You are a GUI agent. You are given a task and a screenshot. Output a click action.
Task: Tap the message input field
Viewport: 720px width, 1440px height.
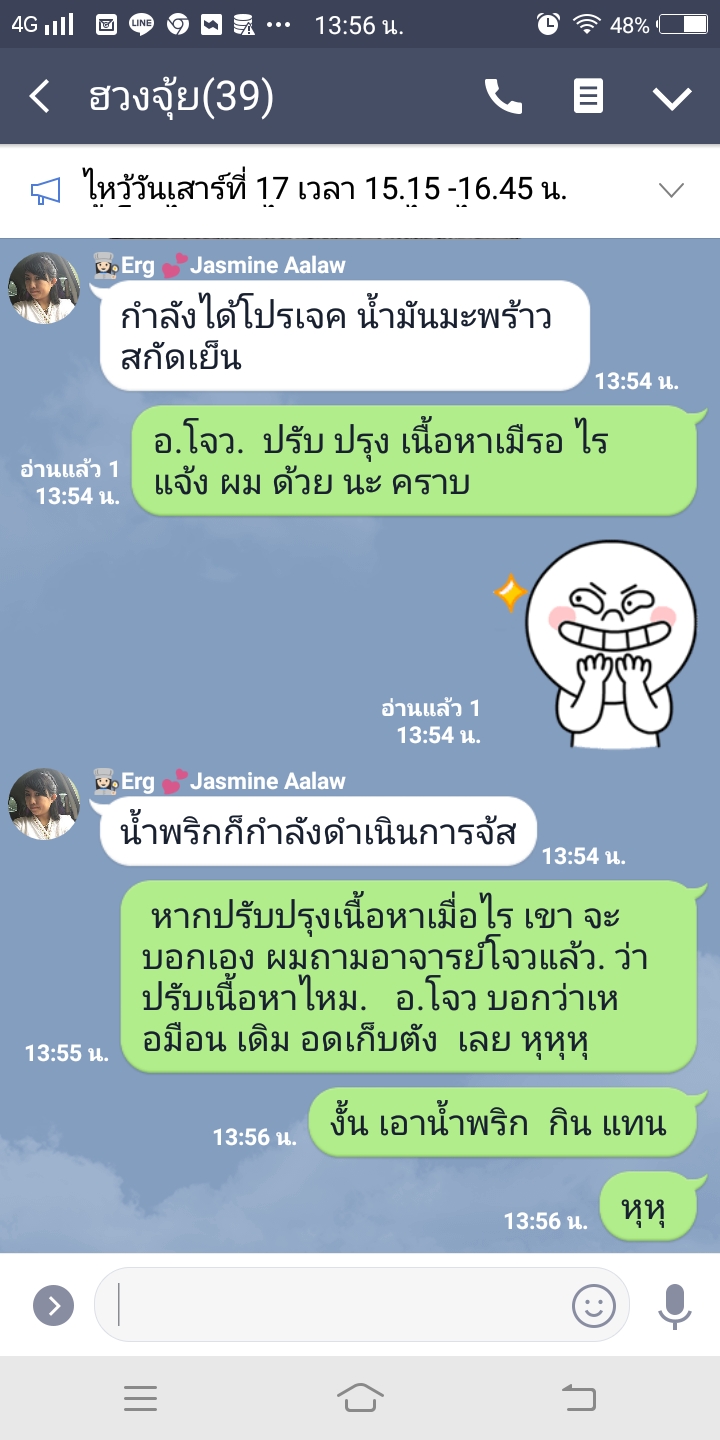(x=340, y=1305)
